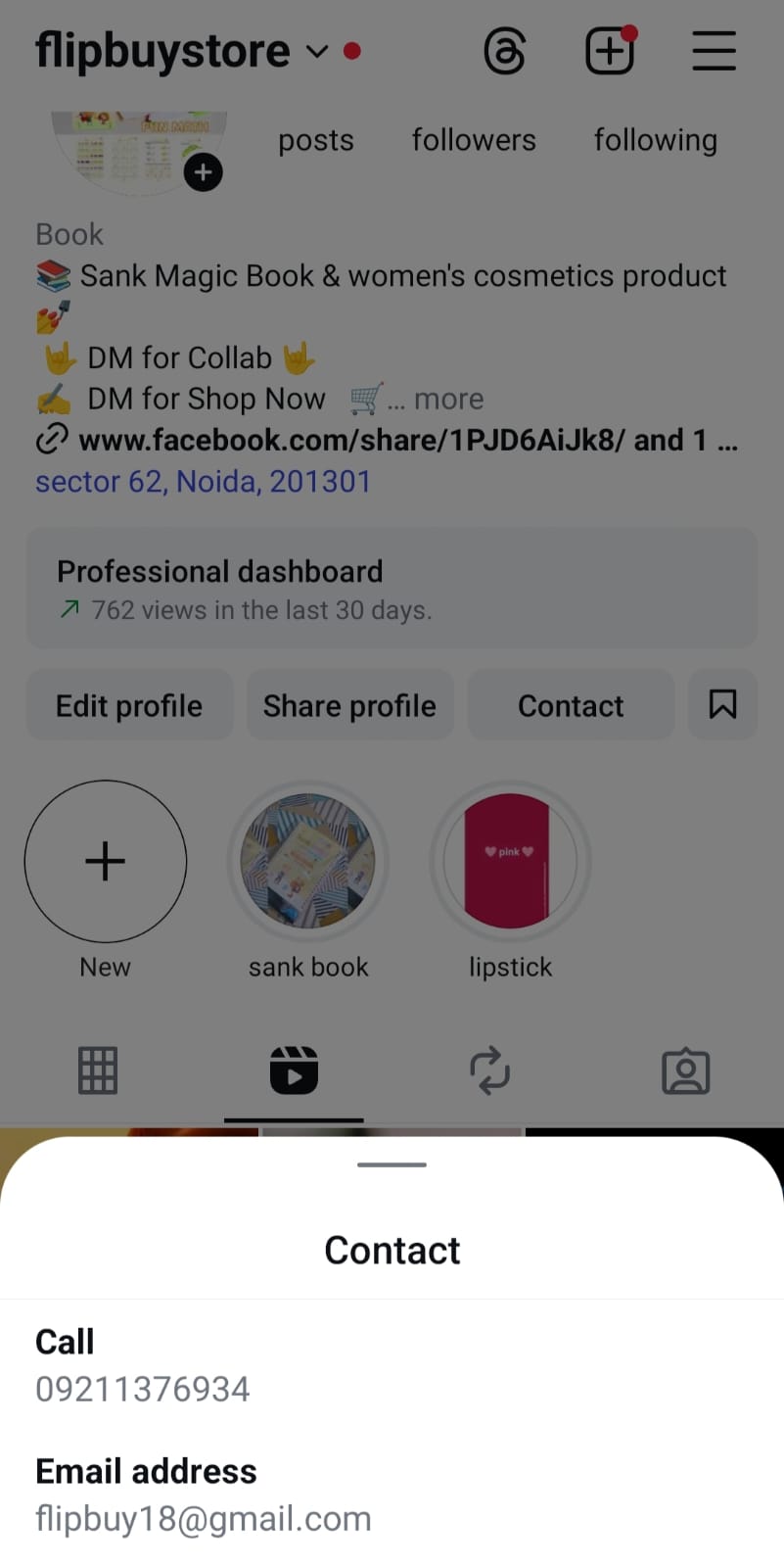Open sector 62, Noida address link
The height and width of the screenshot is (1567, 784).
click(x=204, y=482)
